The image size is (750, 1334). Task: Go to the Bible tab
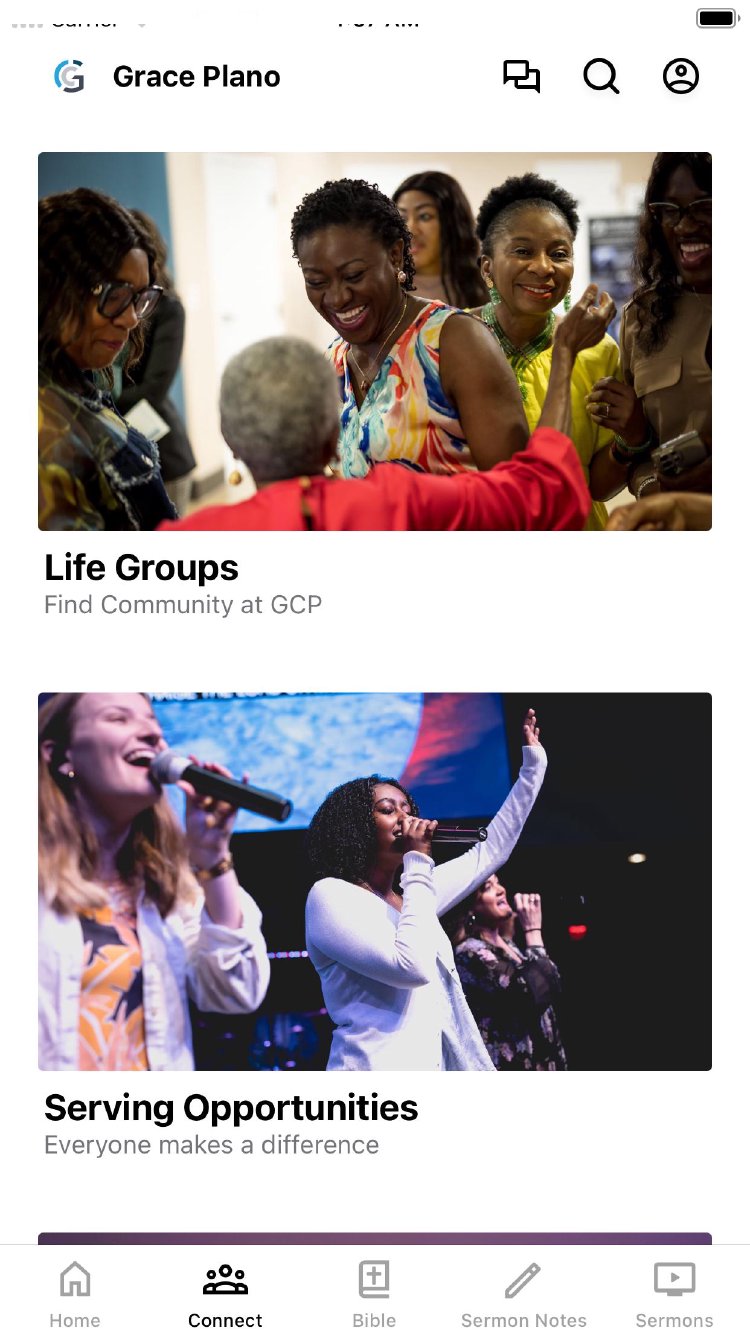pyautogui.click(x=374, y=1294)
